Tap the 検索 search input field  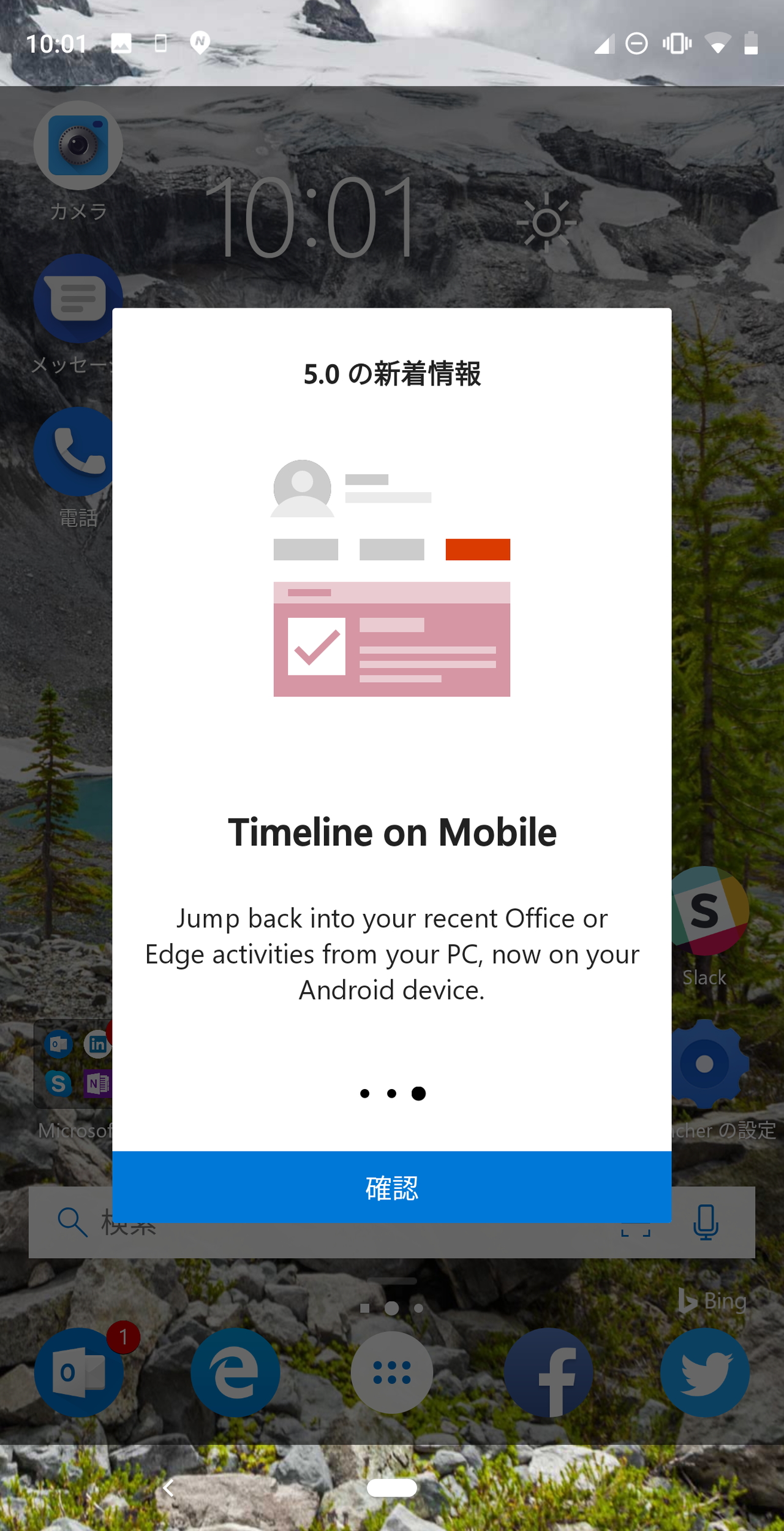coord(184,1225)
